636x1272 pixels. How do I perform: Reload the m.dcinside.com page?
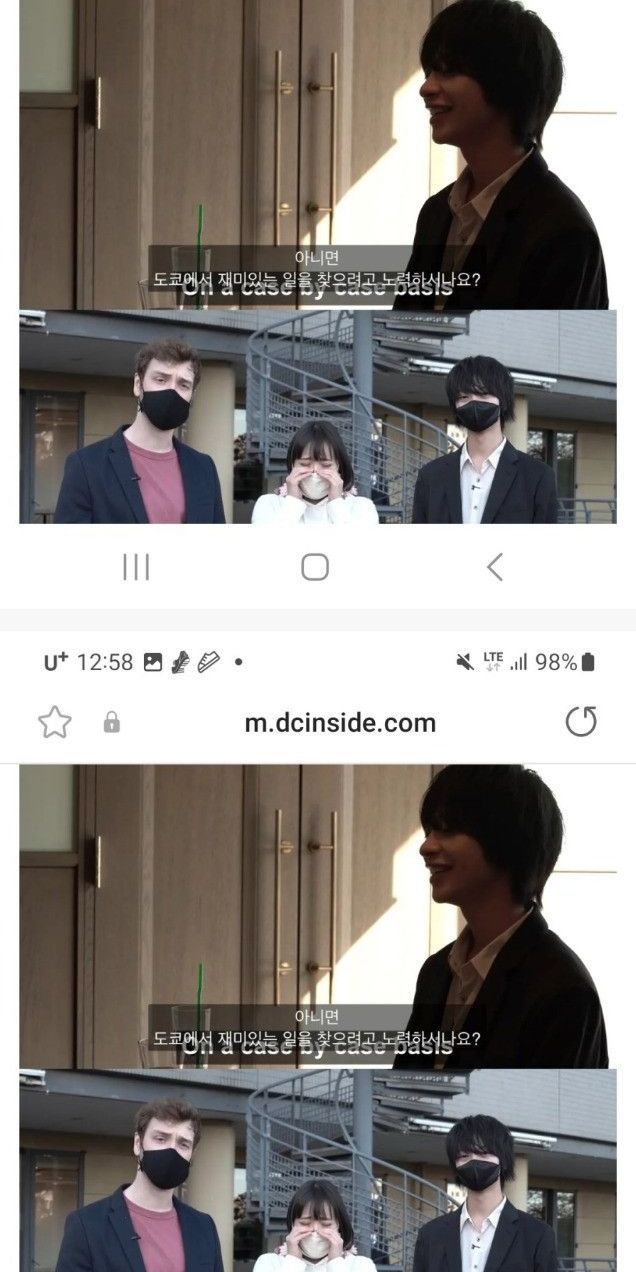[x=581, y=722]
